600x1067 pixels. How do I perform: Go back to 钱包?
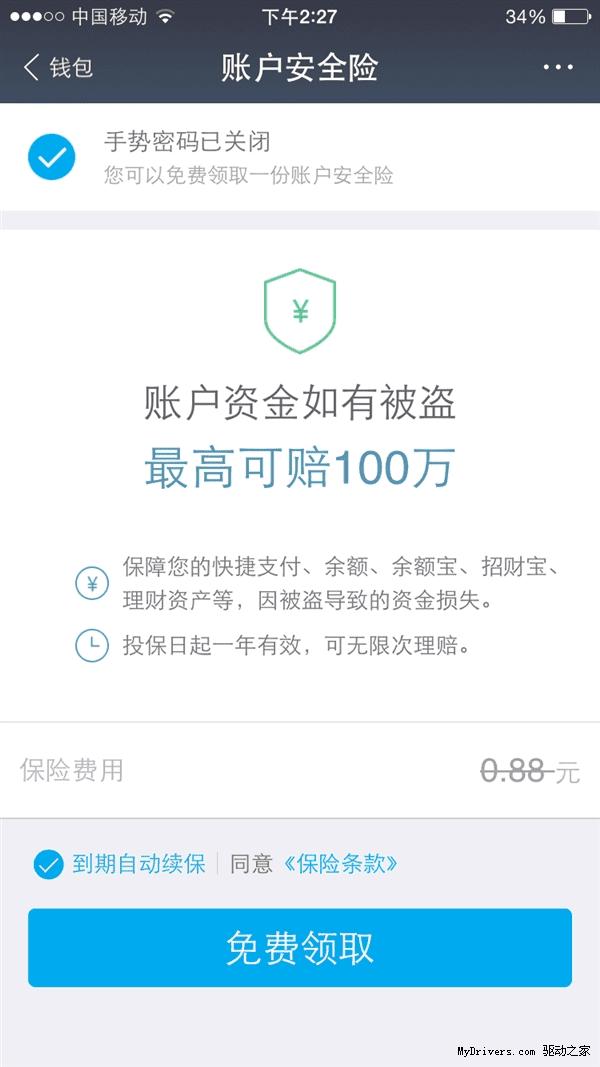58,68
